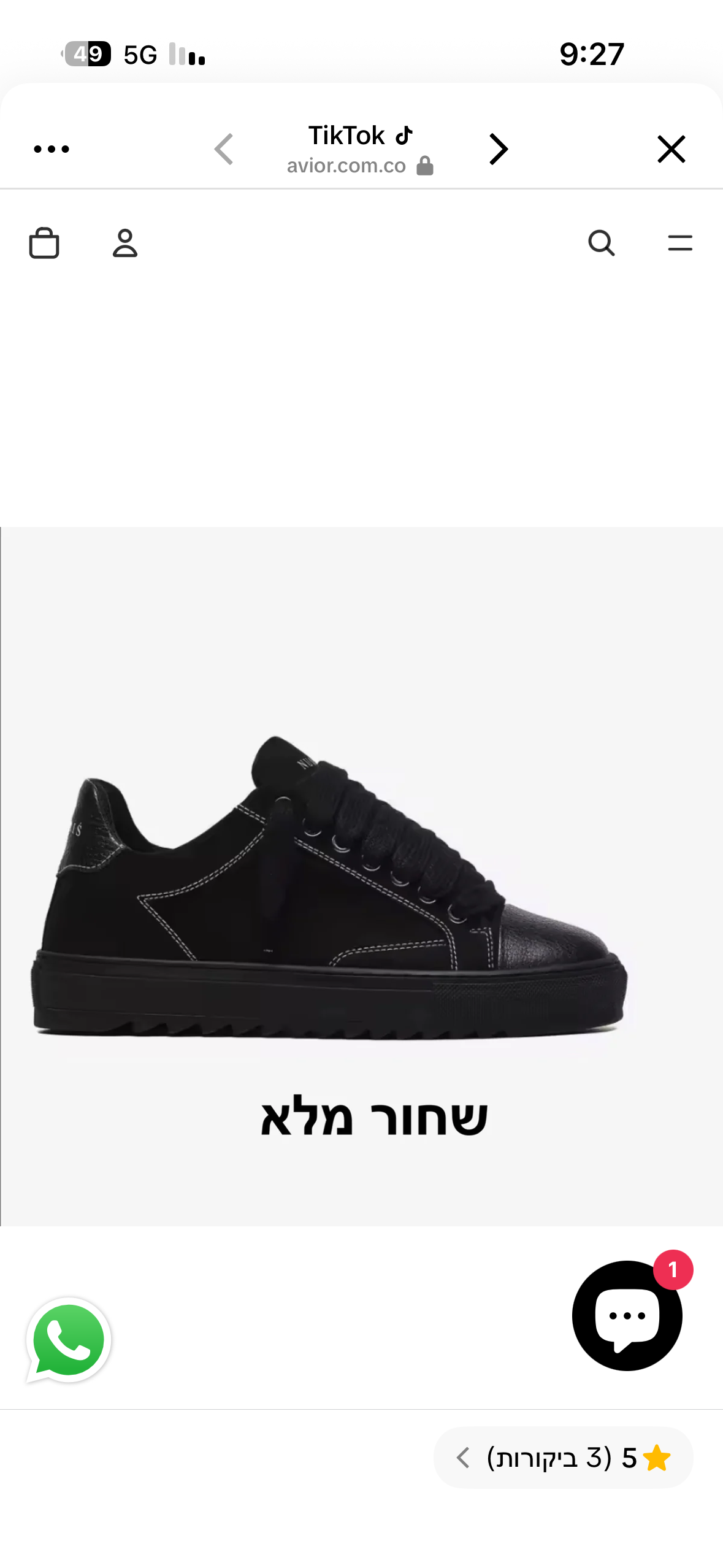View the 3 reviews rating chip
The height and width of the screenshot is (1568, 723).
click(563, 1458)
